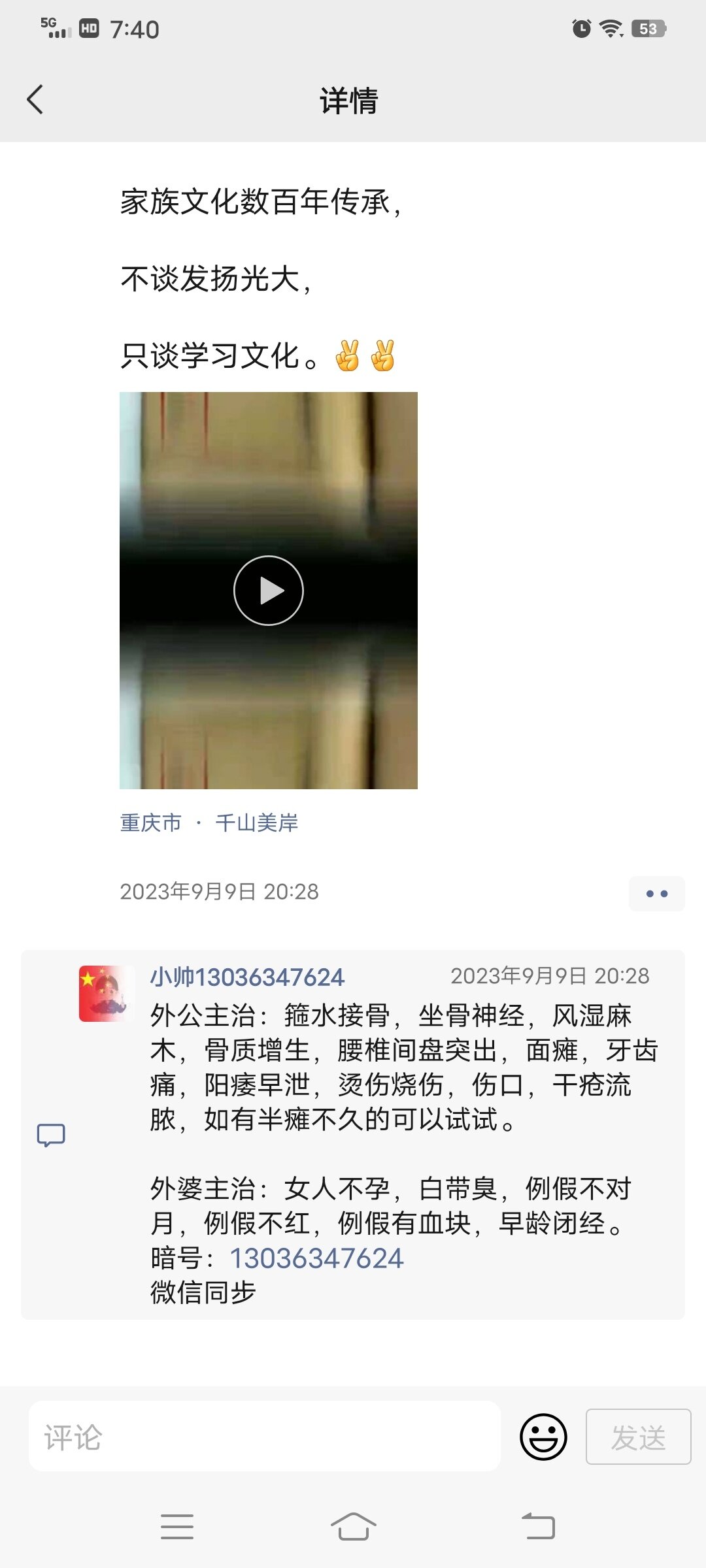Viewport: 706px width, 1568px height.
Task: Open the two-dot like/comment menu
Action: tap(656, 893)
